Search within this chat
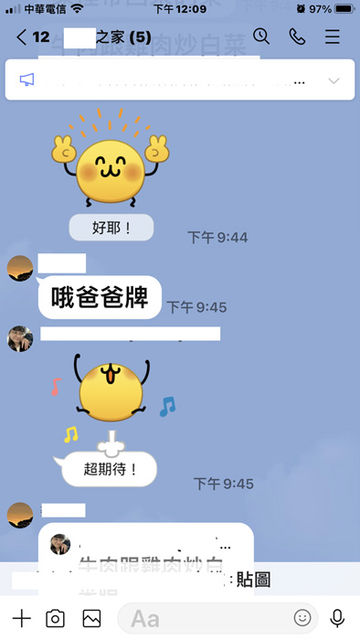Screen dimensions: 360x640 click(x=261, y=37)
